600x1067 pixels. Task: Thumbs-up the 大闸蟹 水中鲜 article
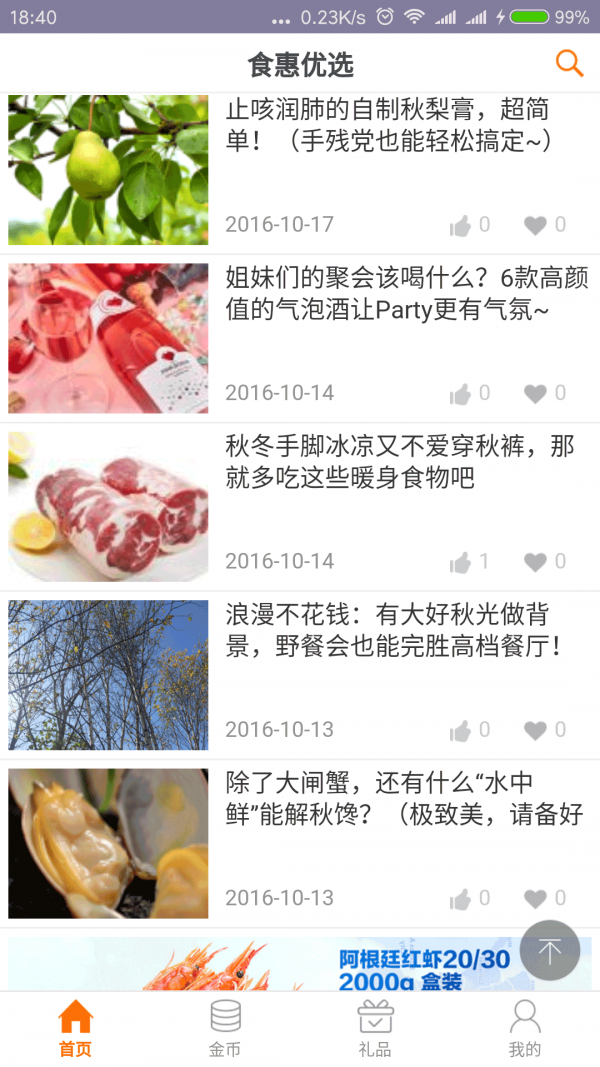(460, 898)
